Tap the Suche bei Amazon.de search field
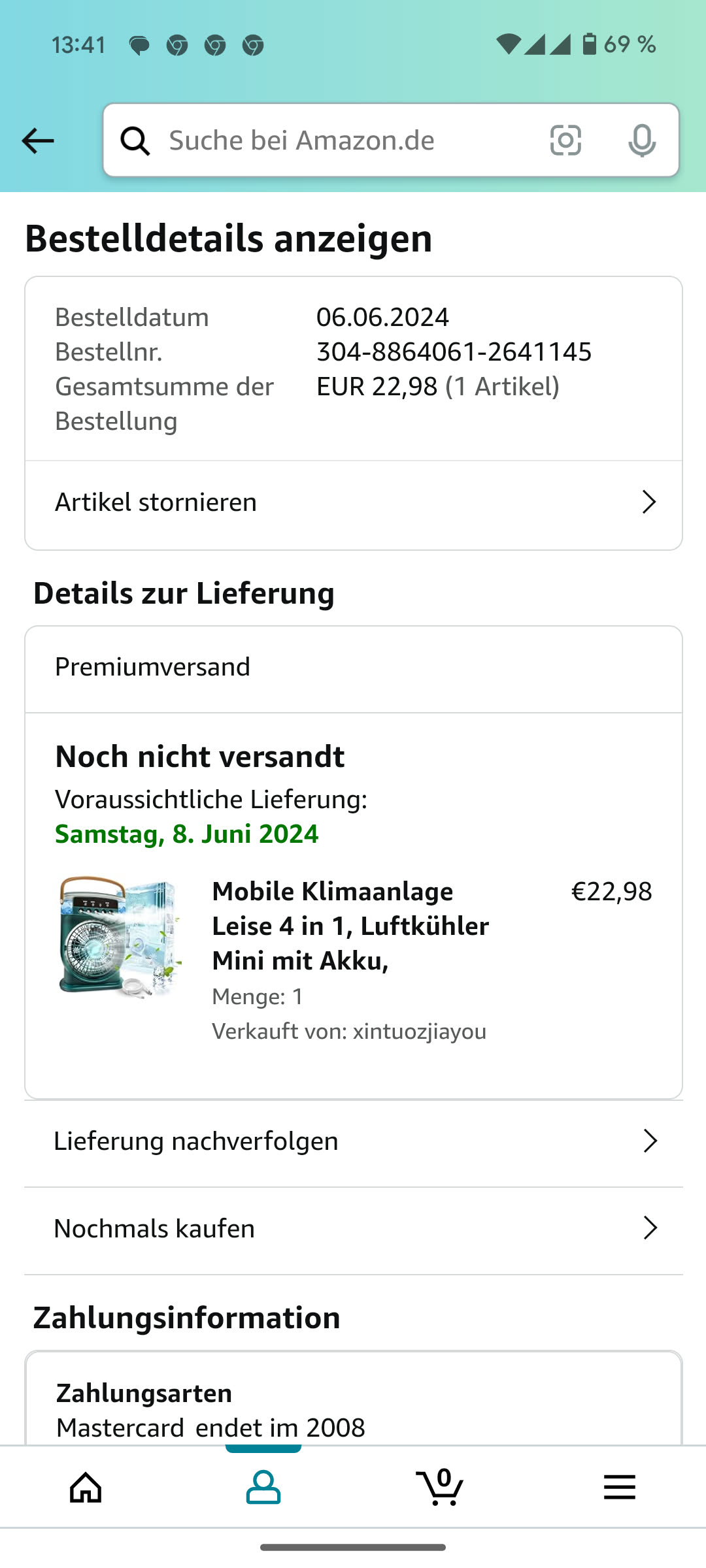The width and height of the screenshot is (706, 1568). pyautogui.click(x=340, y=140)
